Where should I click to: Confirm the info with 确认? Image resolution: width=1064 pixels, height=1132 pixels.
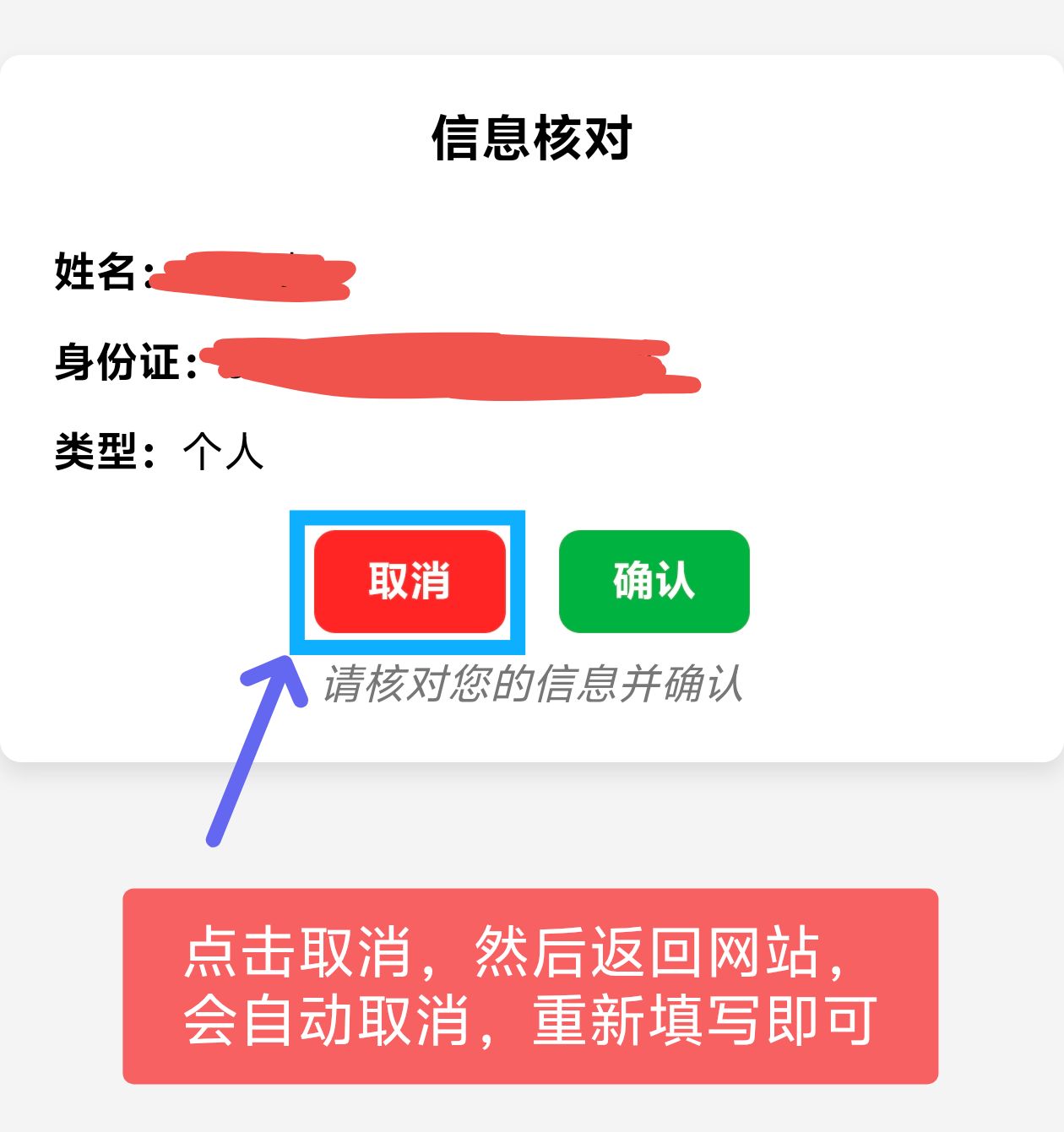(654, 582)
